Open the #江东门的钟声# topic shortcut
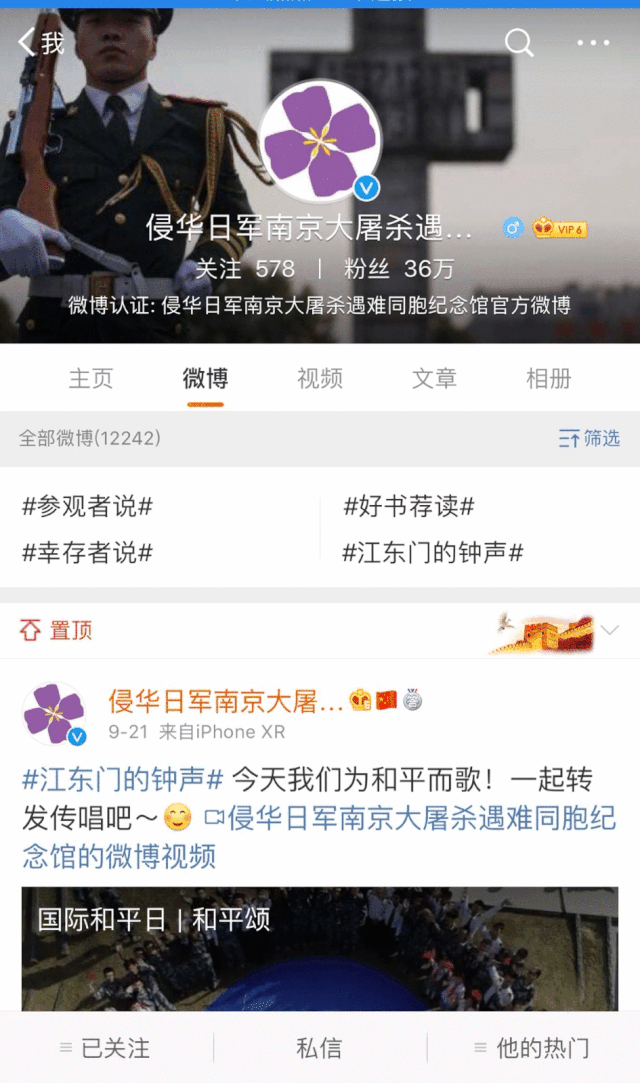 click(x=433, y=552)
